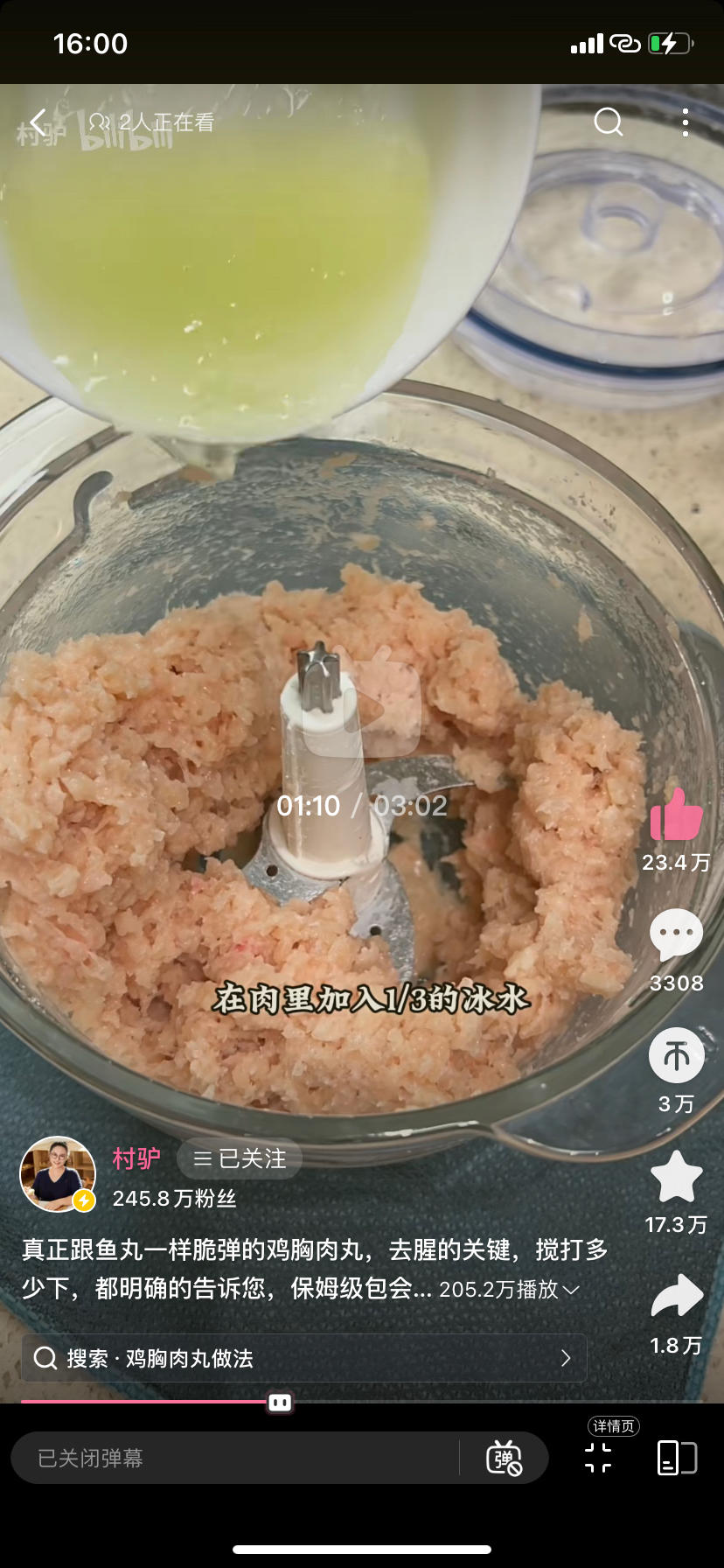Share this video via arrow icon
Screen dimensions: 724x1568
[676, 1297]
